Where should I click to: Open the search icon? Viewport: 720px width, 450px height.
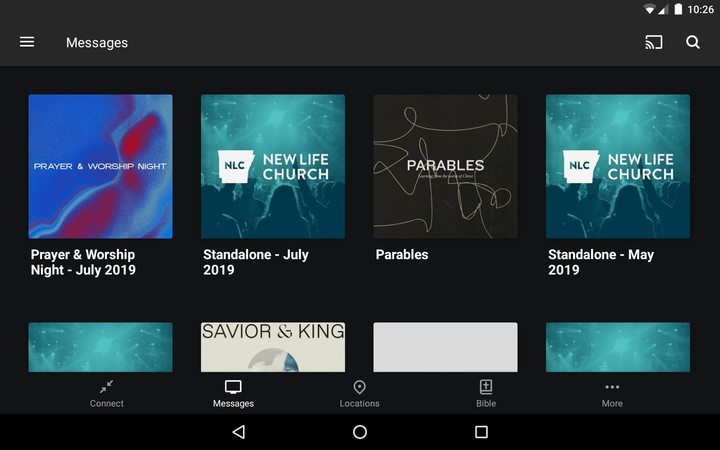693,42
